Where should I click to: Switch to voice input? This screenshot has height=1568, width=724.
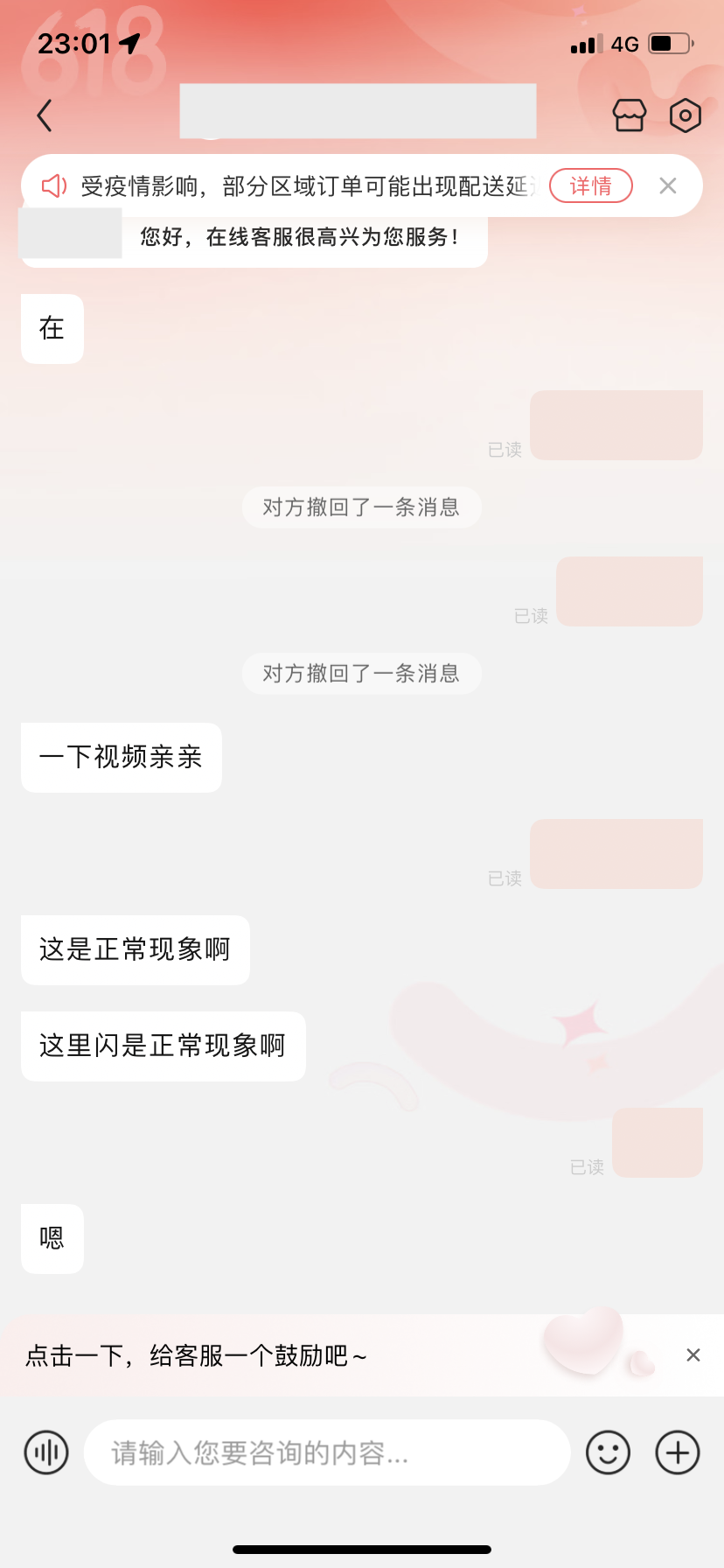(x=46, y=1453)
